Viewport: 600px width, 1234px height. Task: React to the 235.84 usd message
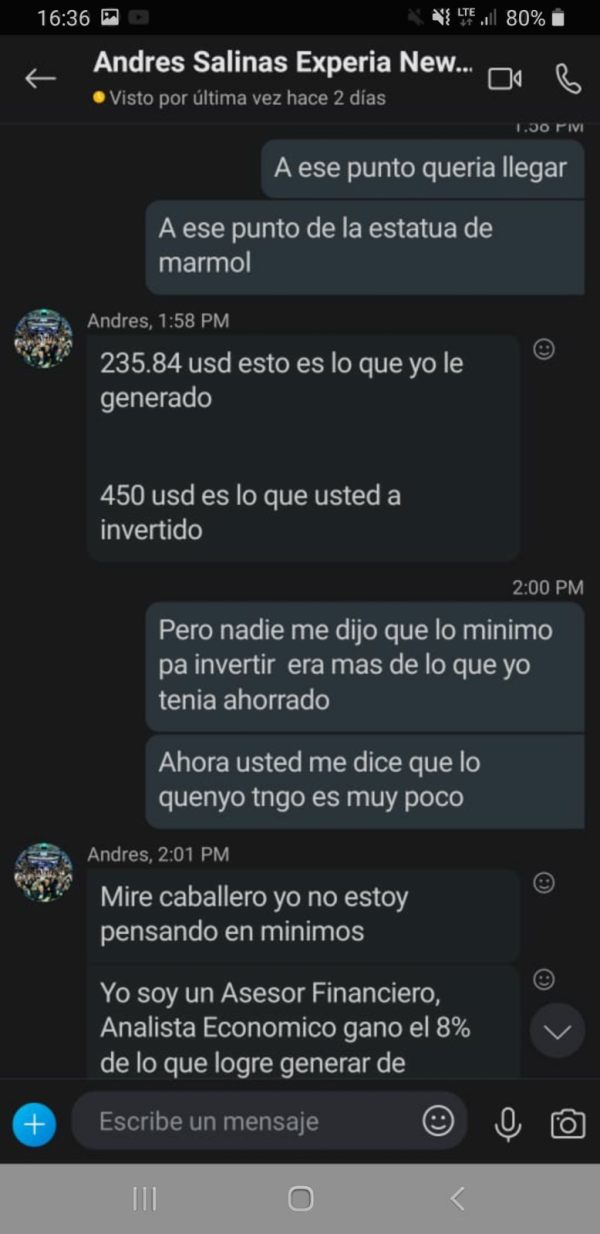(x=544, y=349)
